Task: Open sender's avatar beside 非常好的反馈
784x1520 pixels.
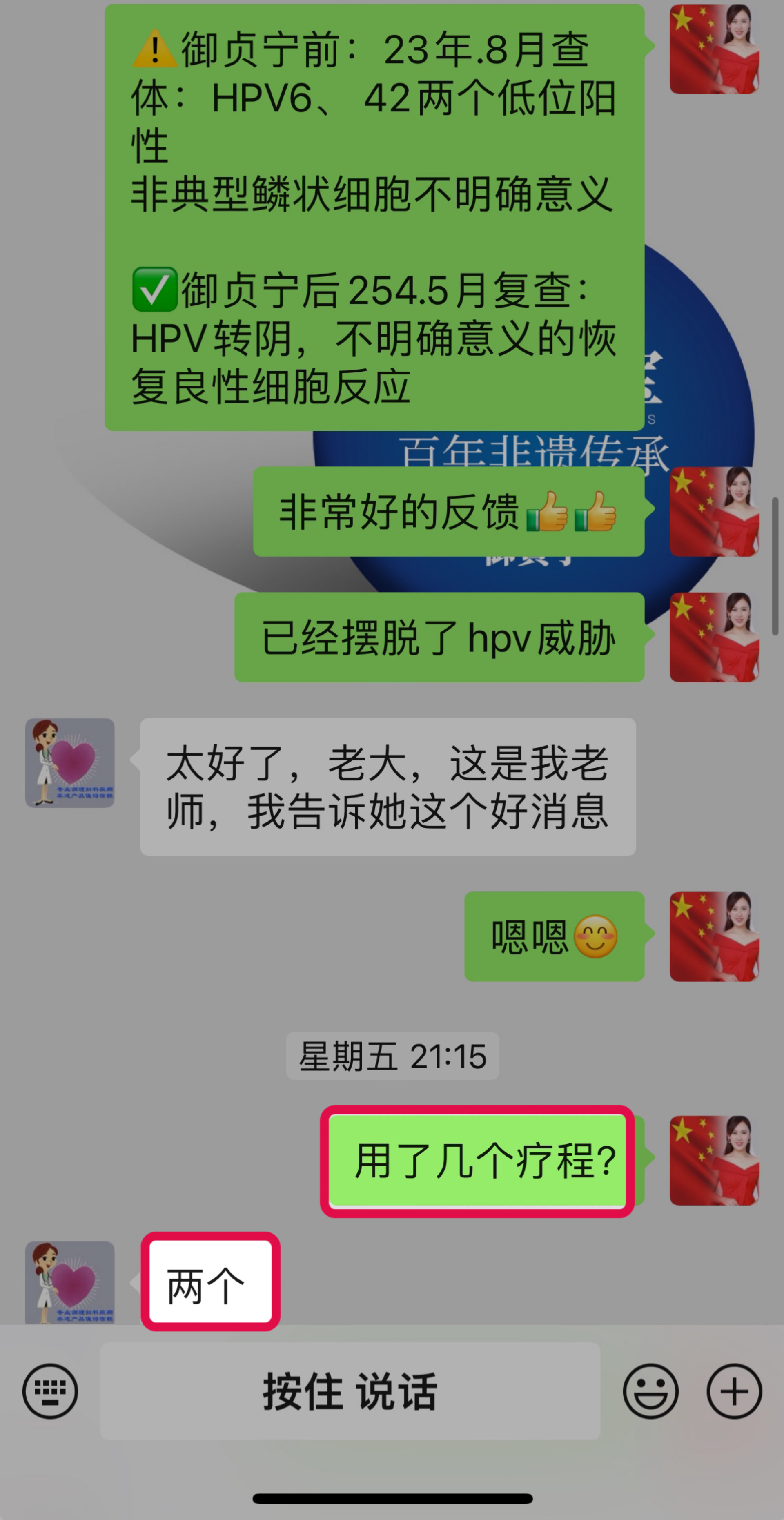Action: coord(714,512)
